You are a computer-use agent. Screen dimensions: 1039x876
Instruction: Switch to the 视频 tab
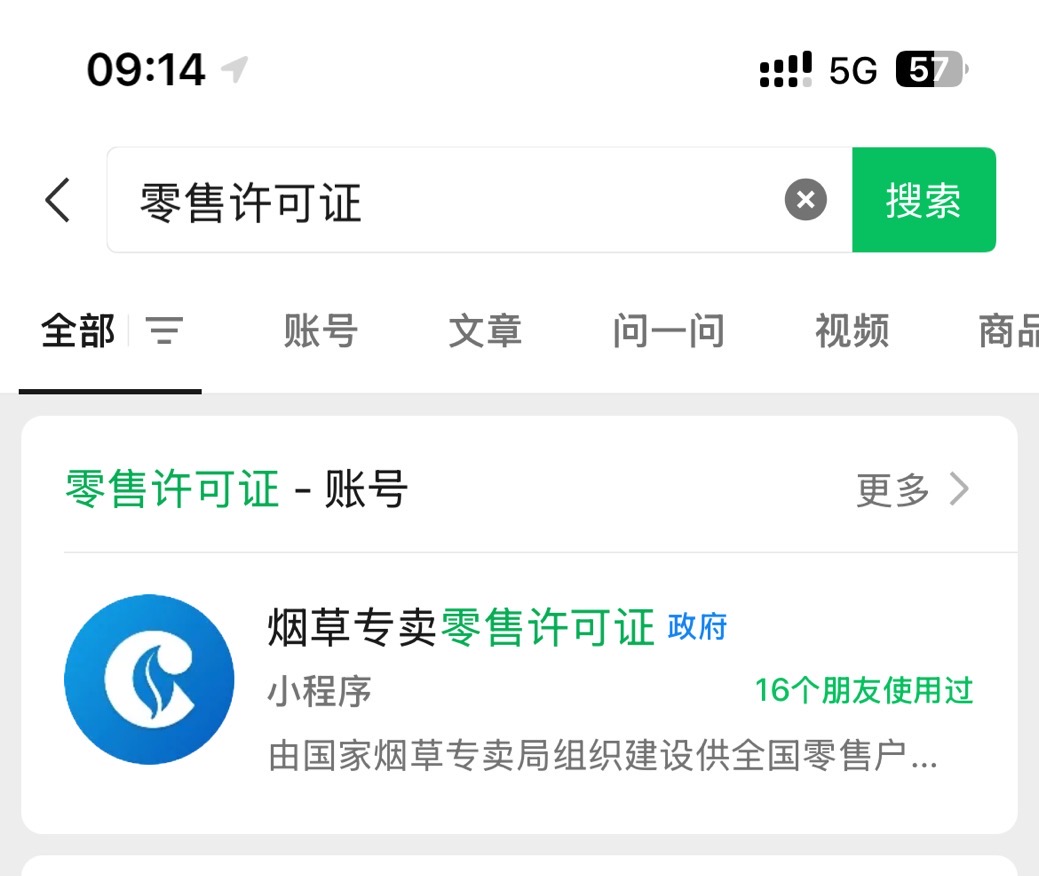click(851, 331)
